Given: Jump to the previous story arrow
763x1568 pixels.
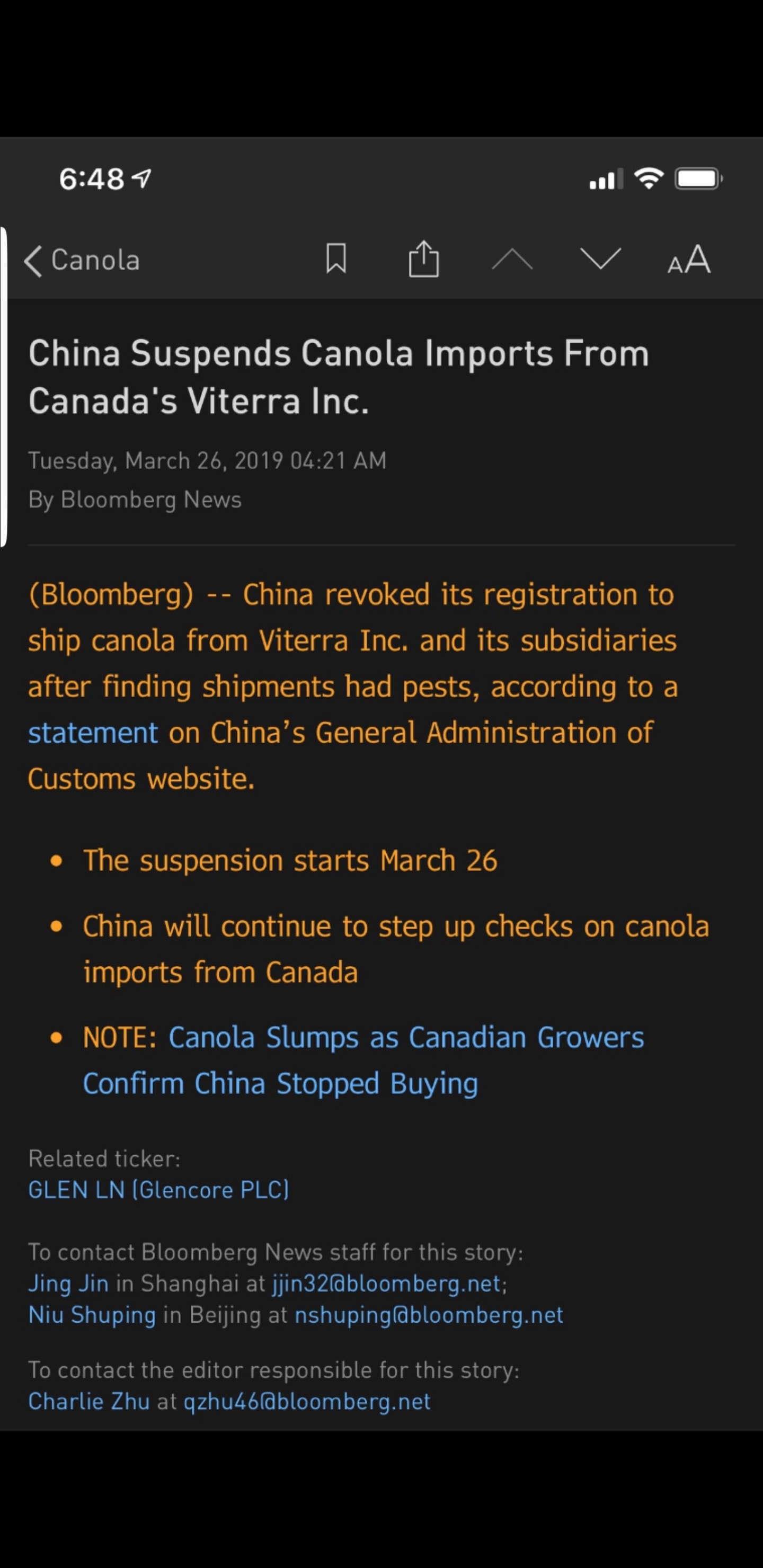Looking at the screenshot, I should coord(512,260).
